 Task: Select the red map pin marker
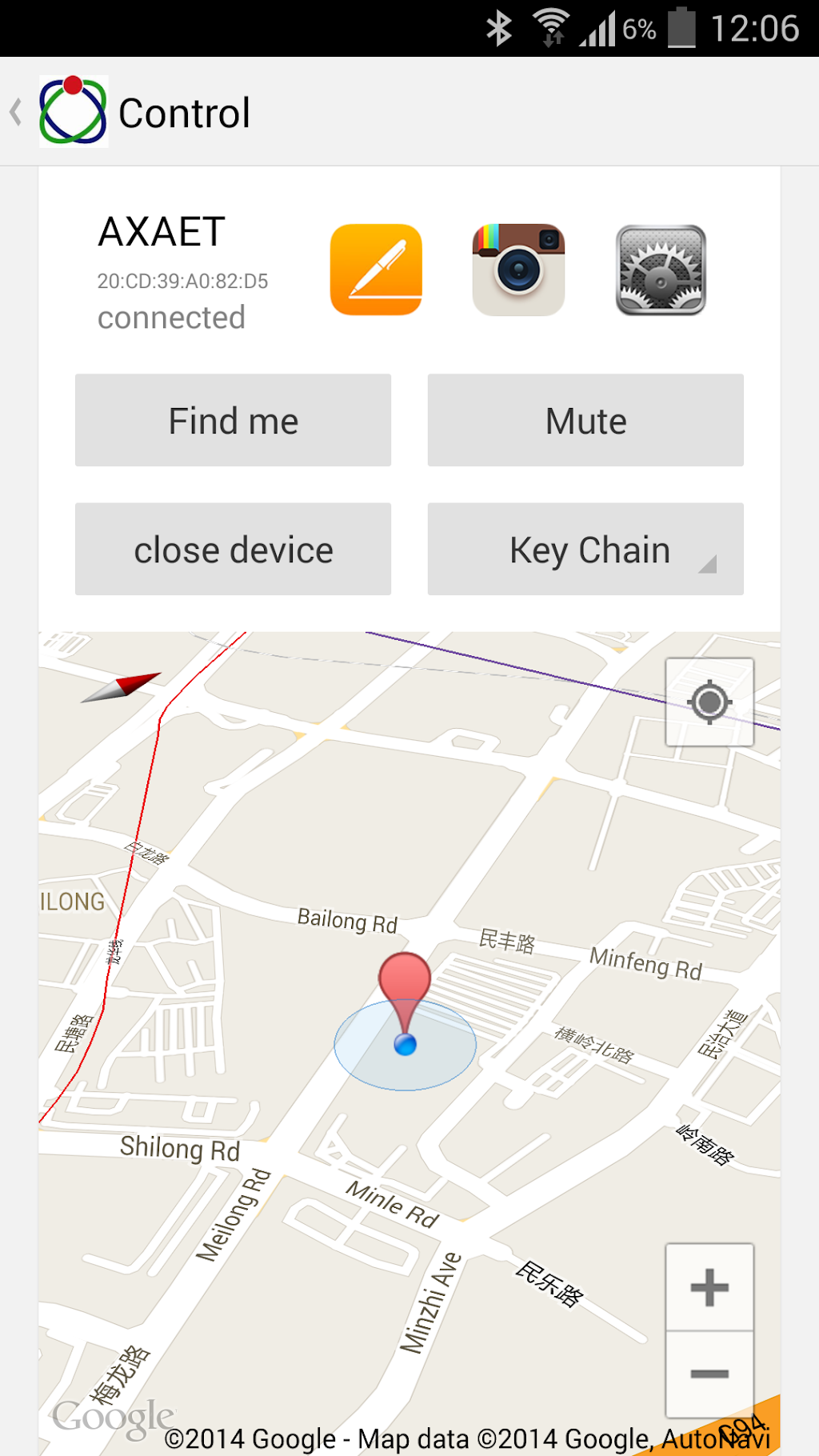[x=405, y=980]
